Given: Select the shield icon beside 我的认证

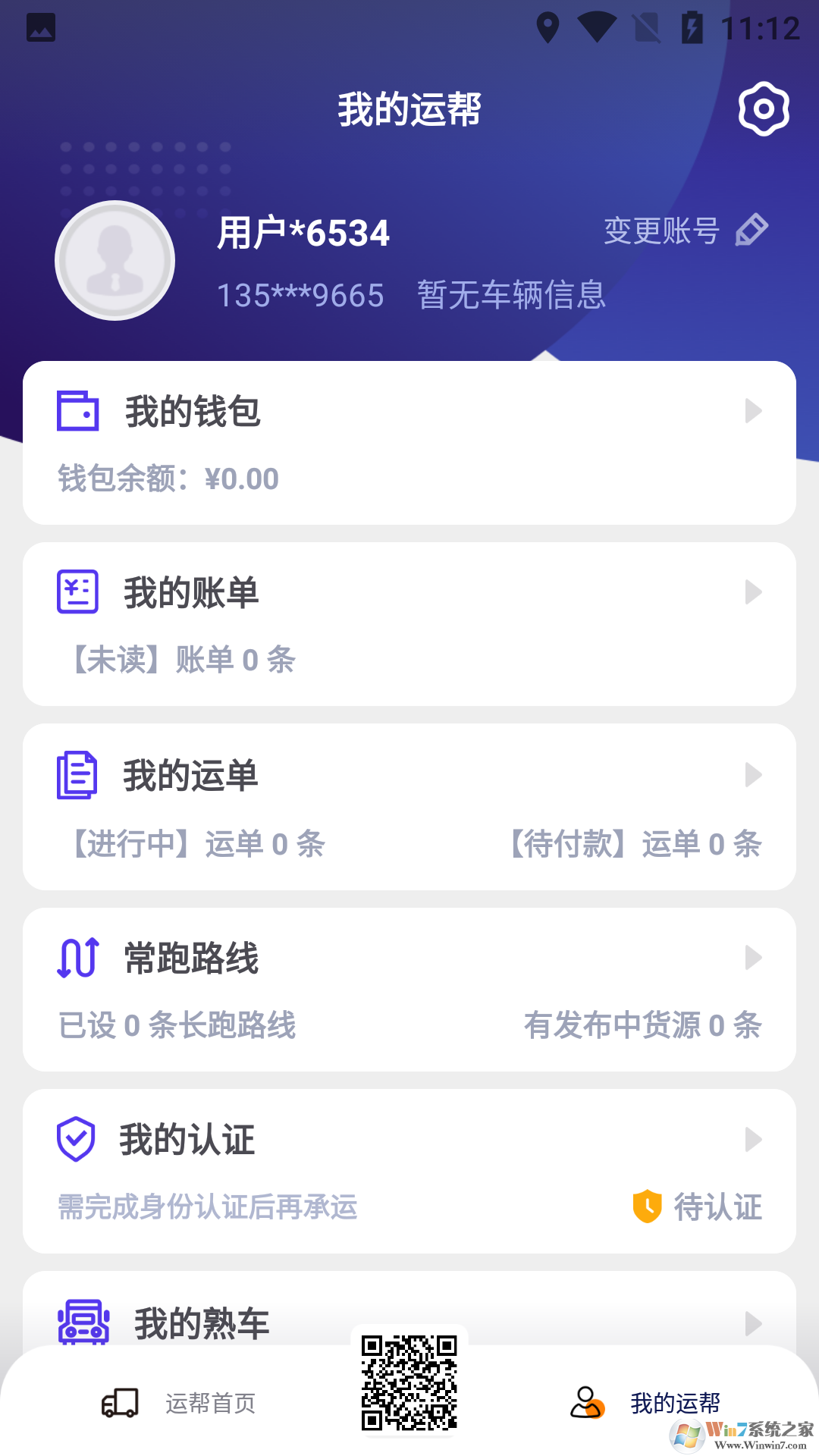Looking at the screenshot, I should (74, 1138).
